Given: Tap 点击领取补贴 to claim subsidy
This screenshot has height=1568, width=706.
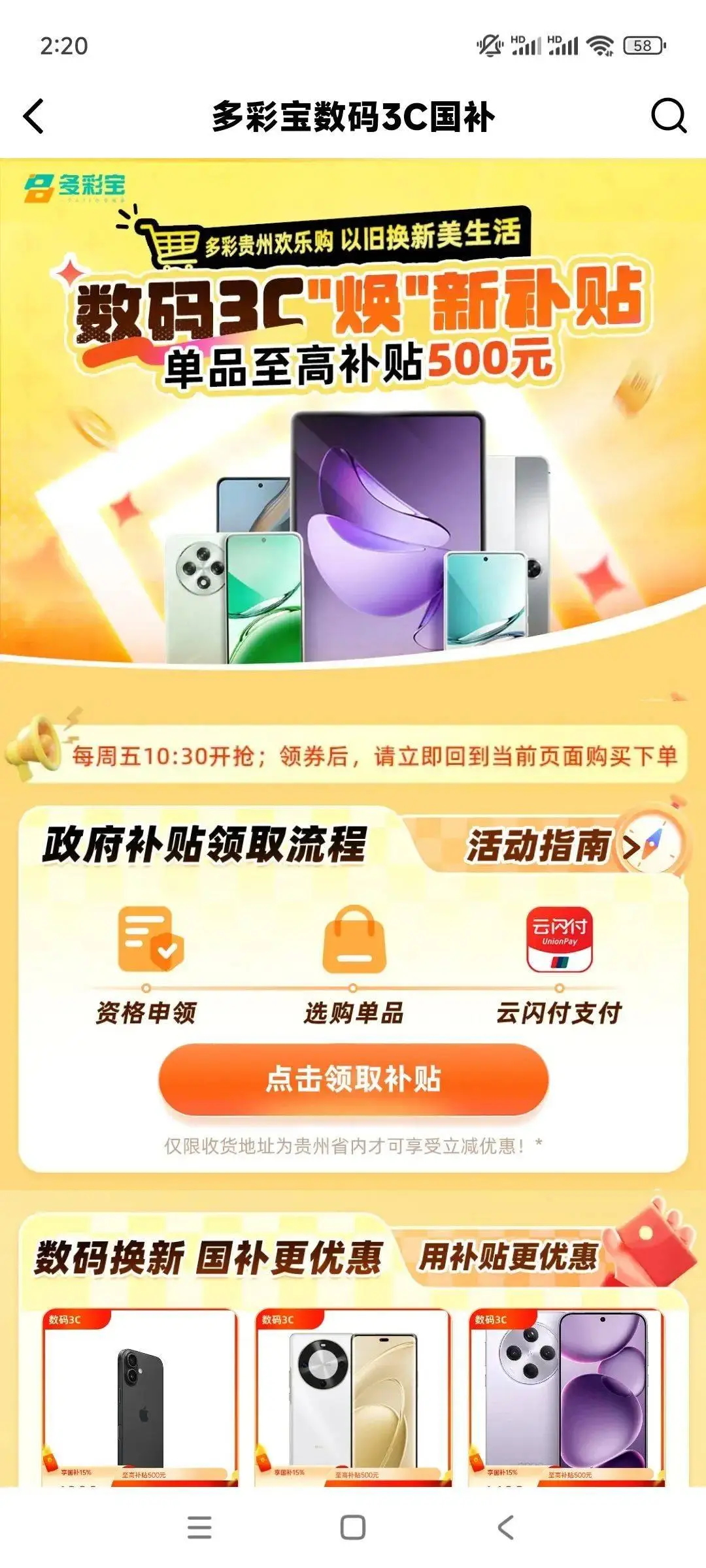Looking at the screenshot, I should click(353, 1079).
